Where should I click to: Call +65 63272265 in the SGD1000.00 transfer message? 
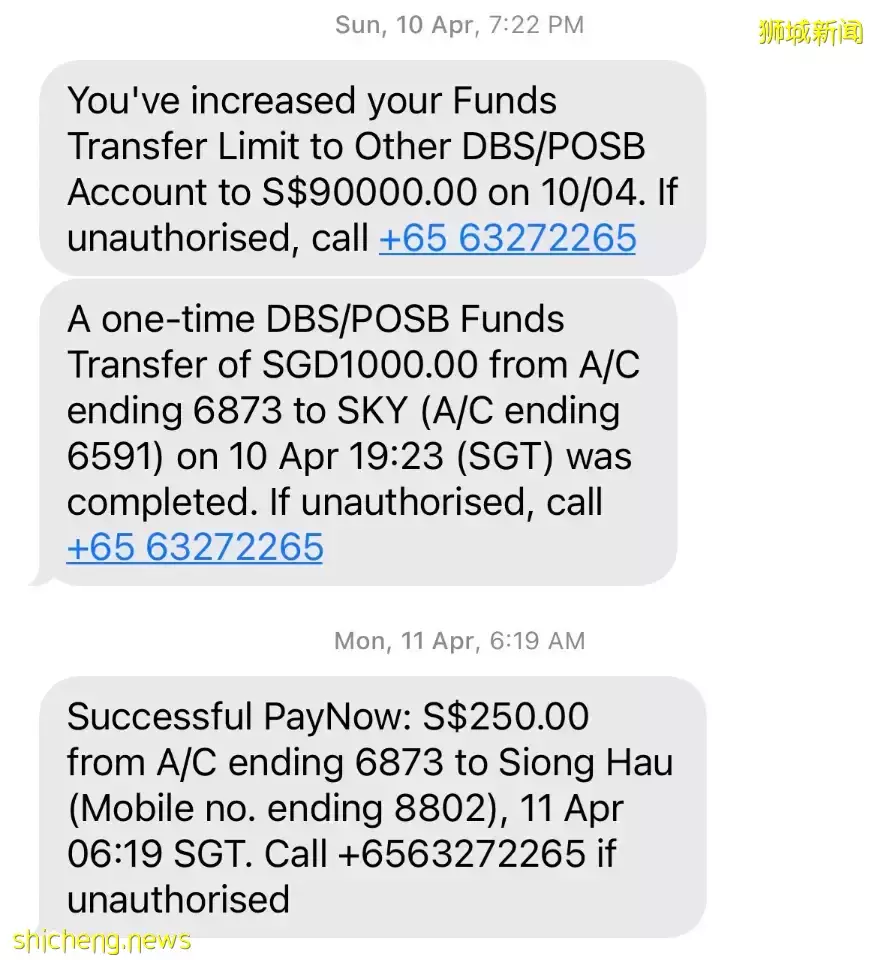195,547
